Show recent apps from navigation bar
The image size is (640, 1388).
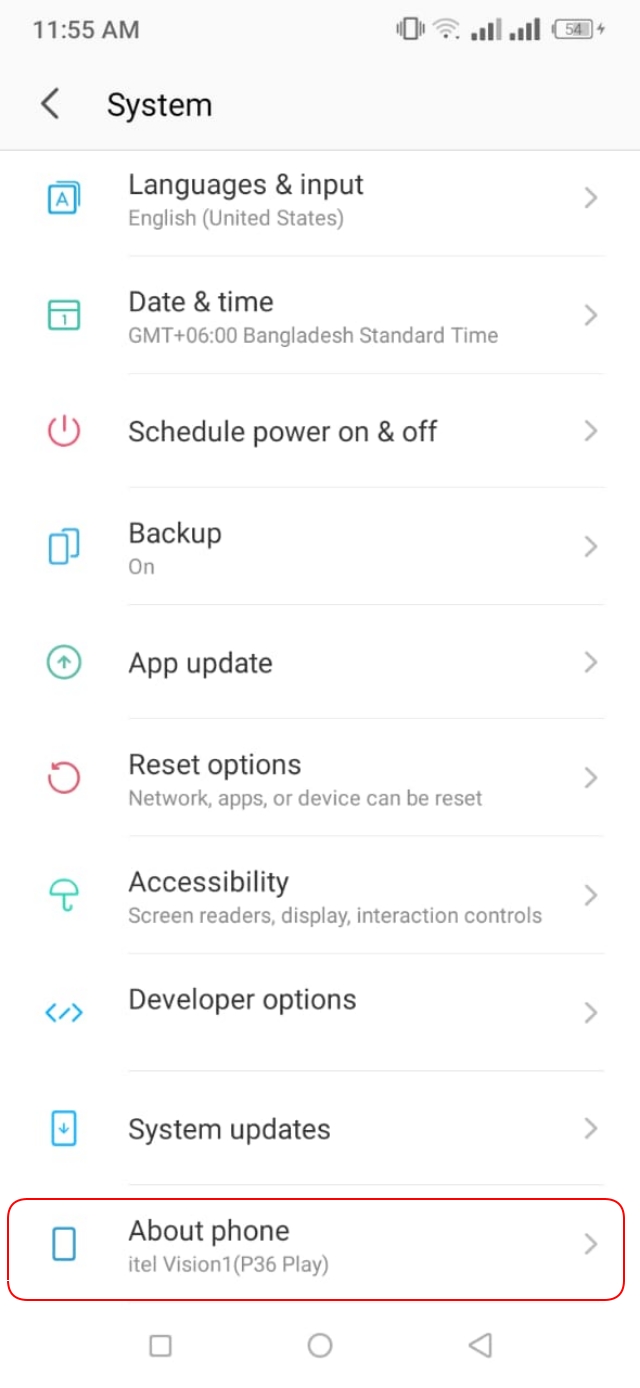(x=160, y=1345)
